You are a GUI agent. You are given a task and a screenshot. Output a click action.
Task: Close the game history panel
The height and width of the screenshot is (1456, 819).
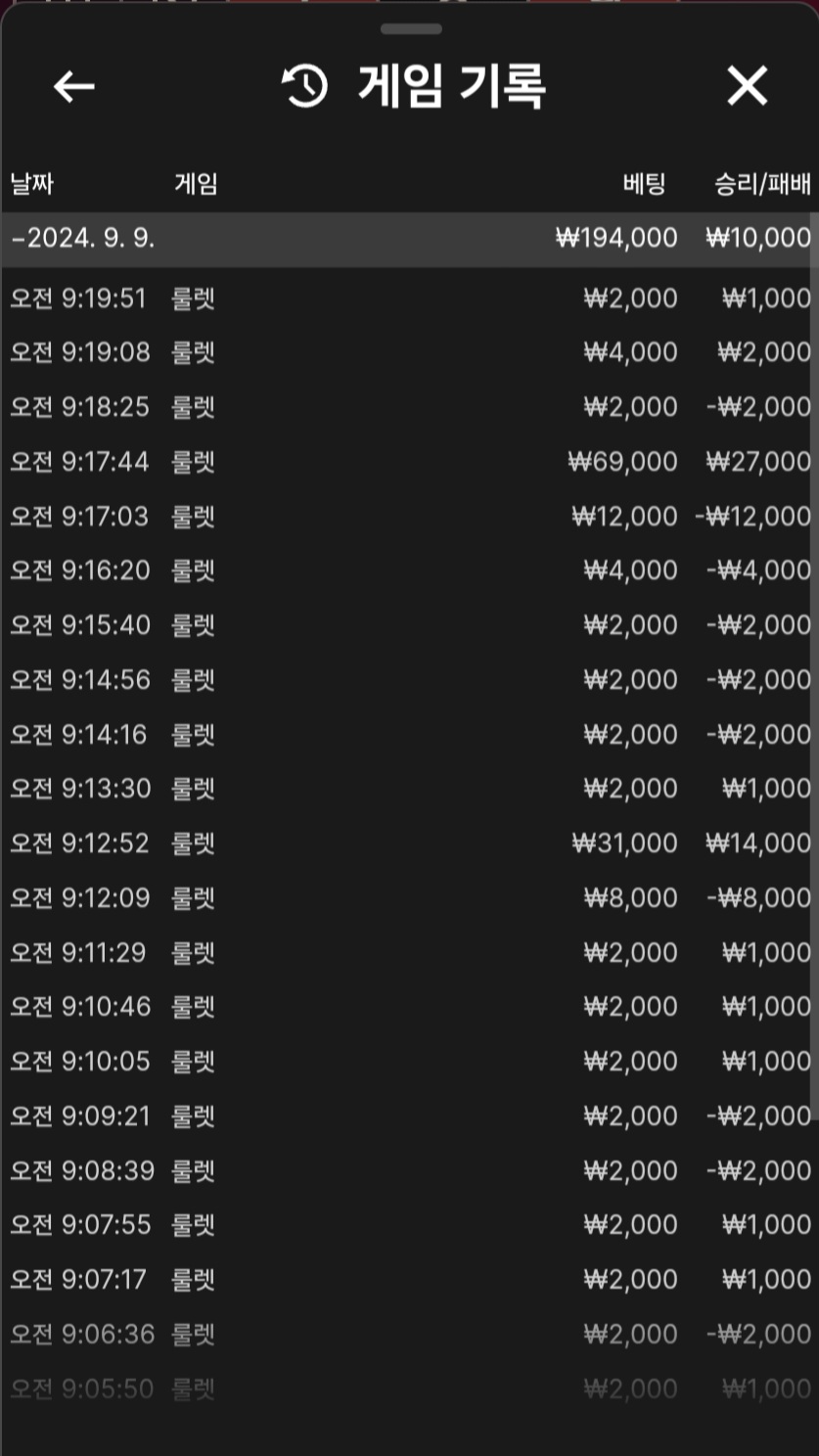click(x=747, y=87)
